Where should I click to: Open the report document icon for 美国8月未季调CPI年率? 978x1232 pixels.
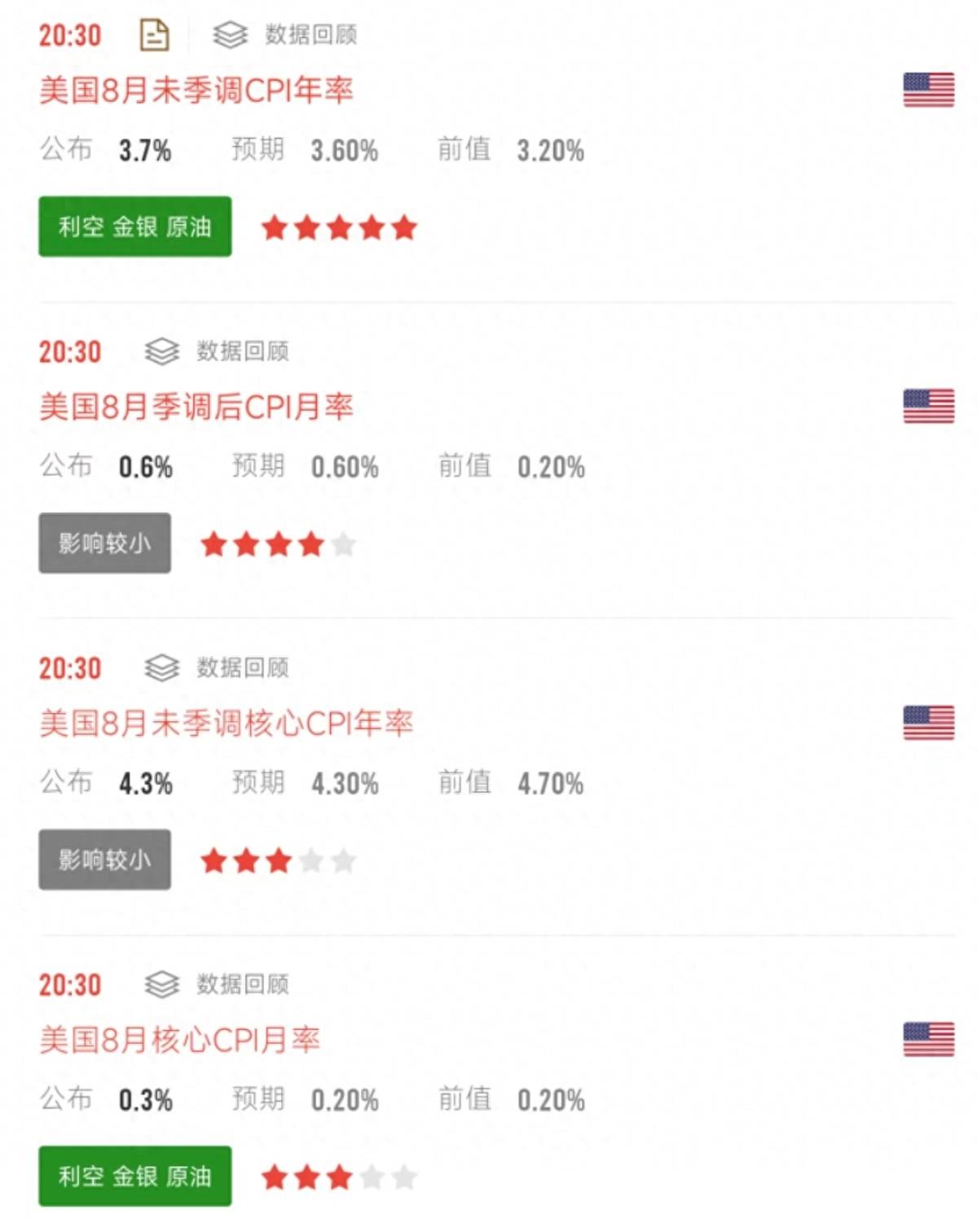coord(155,35)
